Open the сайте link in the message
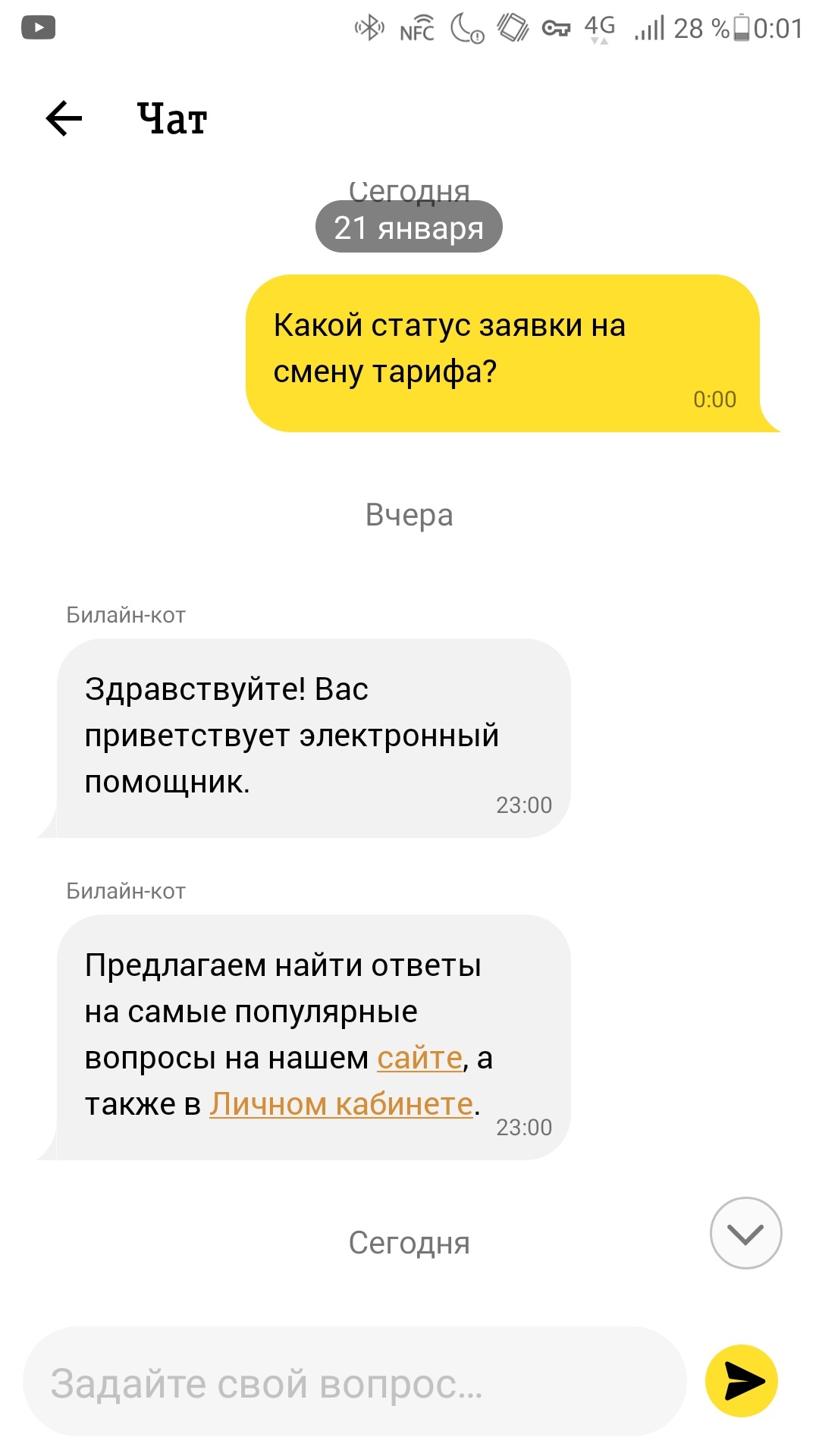 tap(419, 1058)
